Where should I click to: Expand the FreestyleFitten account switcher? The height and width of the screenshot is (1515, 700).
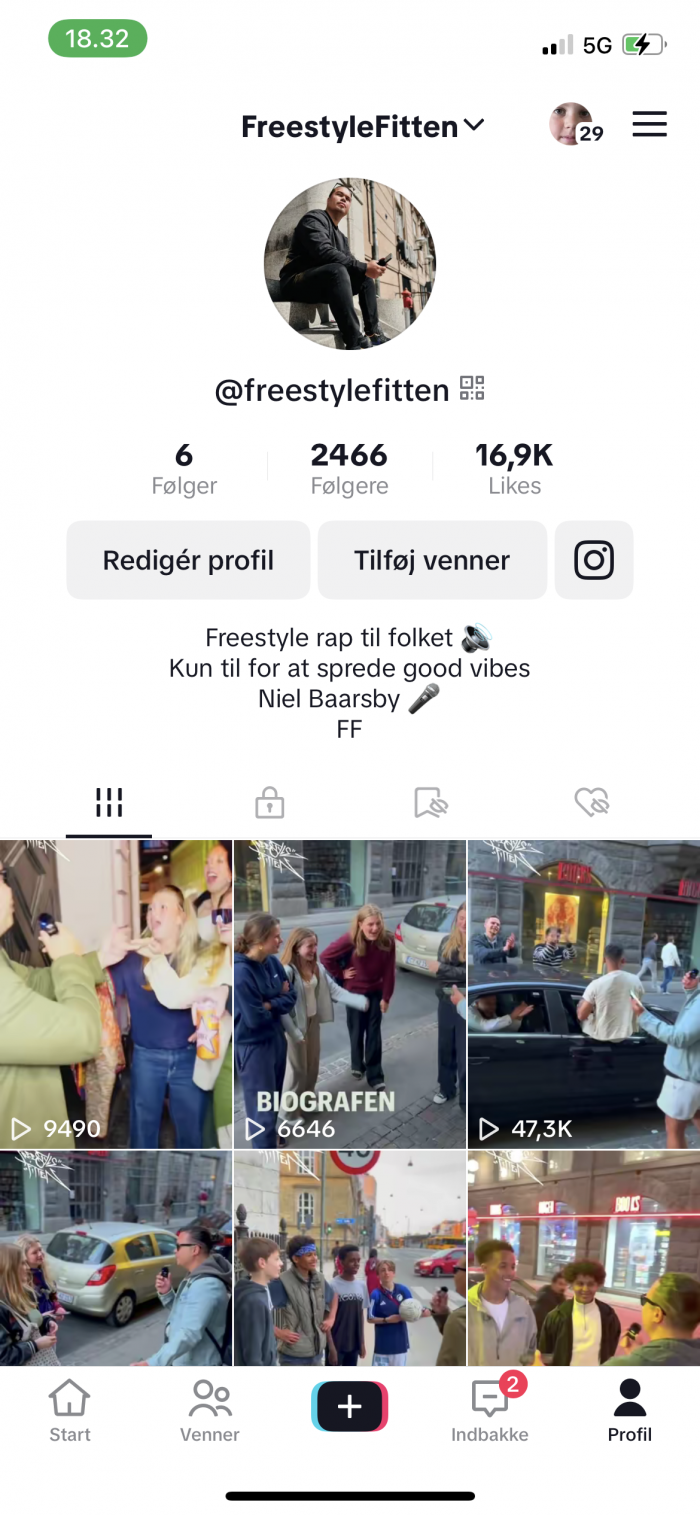tap(363, 127)
